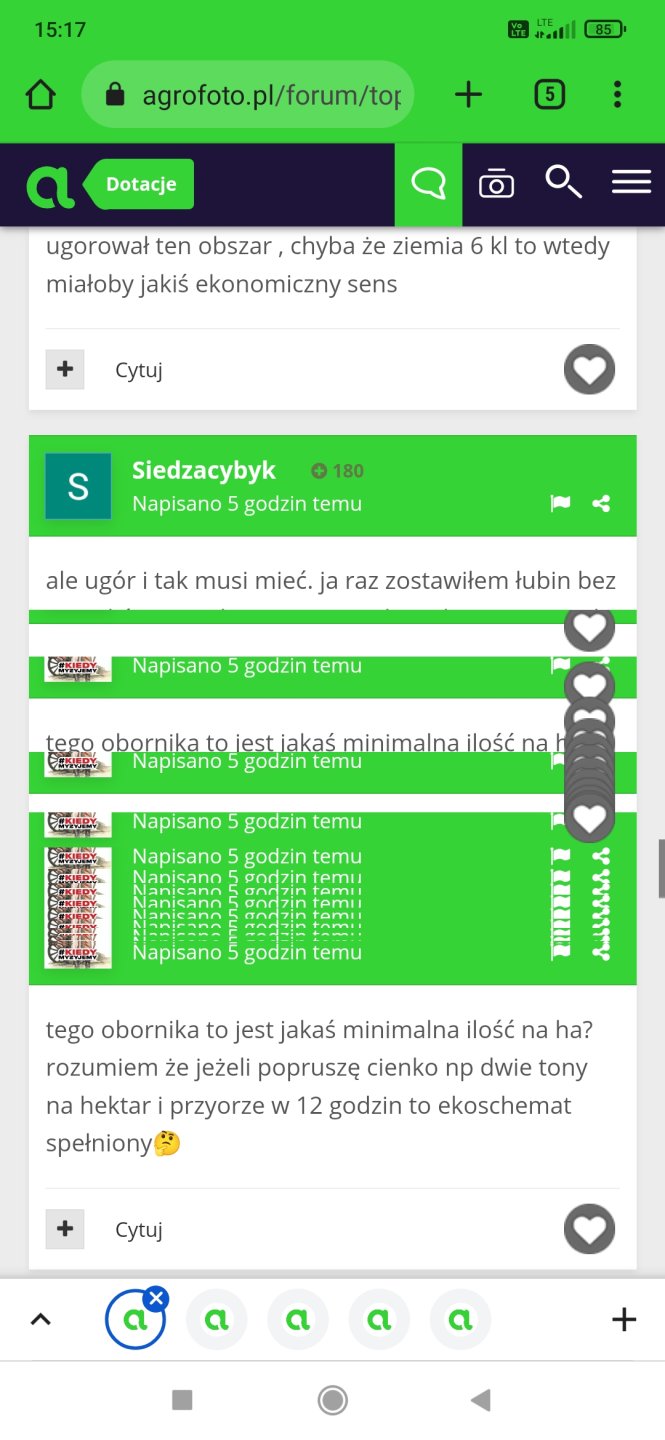665x1440 pixels.
Task: Share Siedzacybyk's post
Action: point(601,504)
